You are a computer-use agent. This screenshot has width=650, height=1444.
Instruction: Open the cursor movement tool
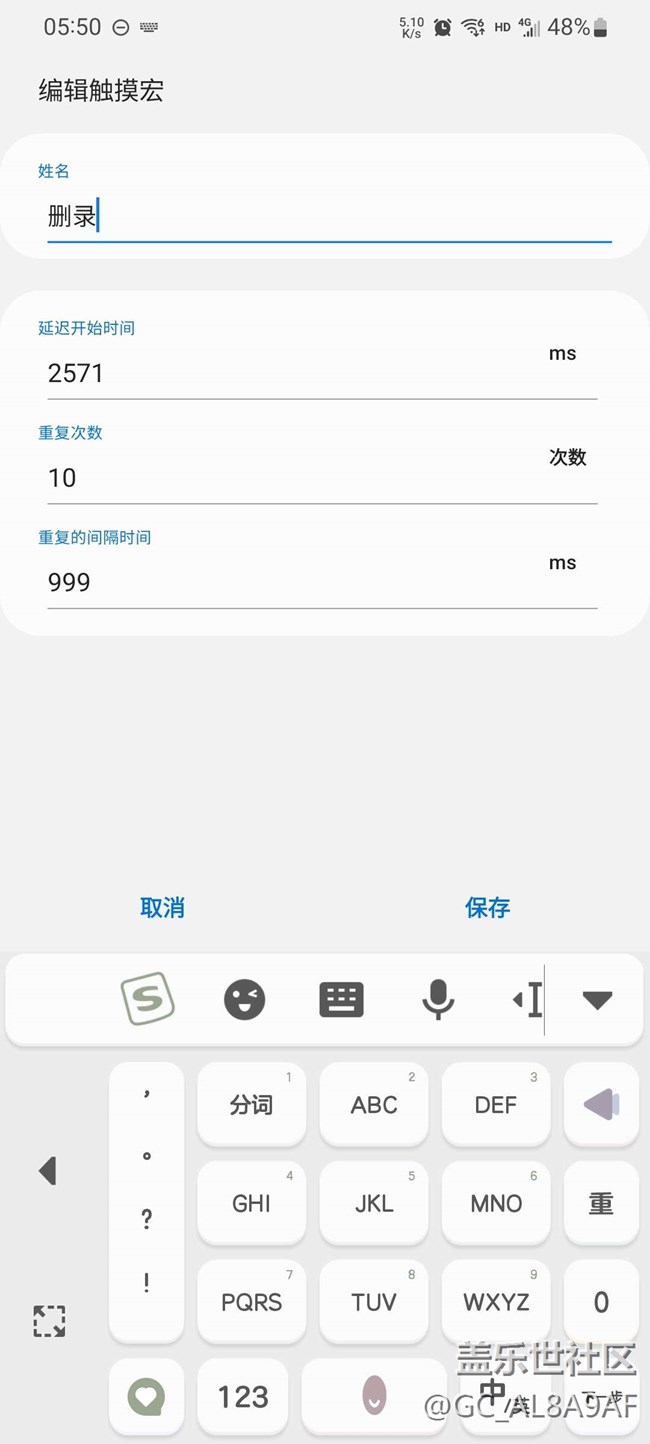click(529, 999)
